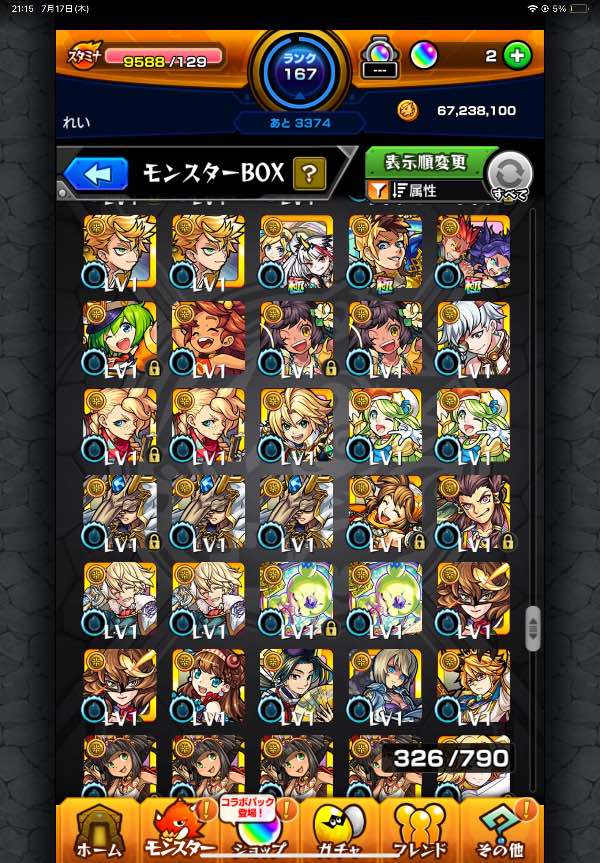The height and width of the screenshot is (863, 600).
Task: Switch to the モンスター tab
Action: coord(180,829)
